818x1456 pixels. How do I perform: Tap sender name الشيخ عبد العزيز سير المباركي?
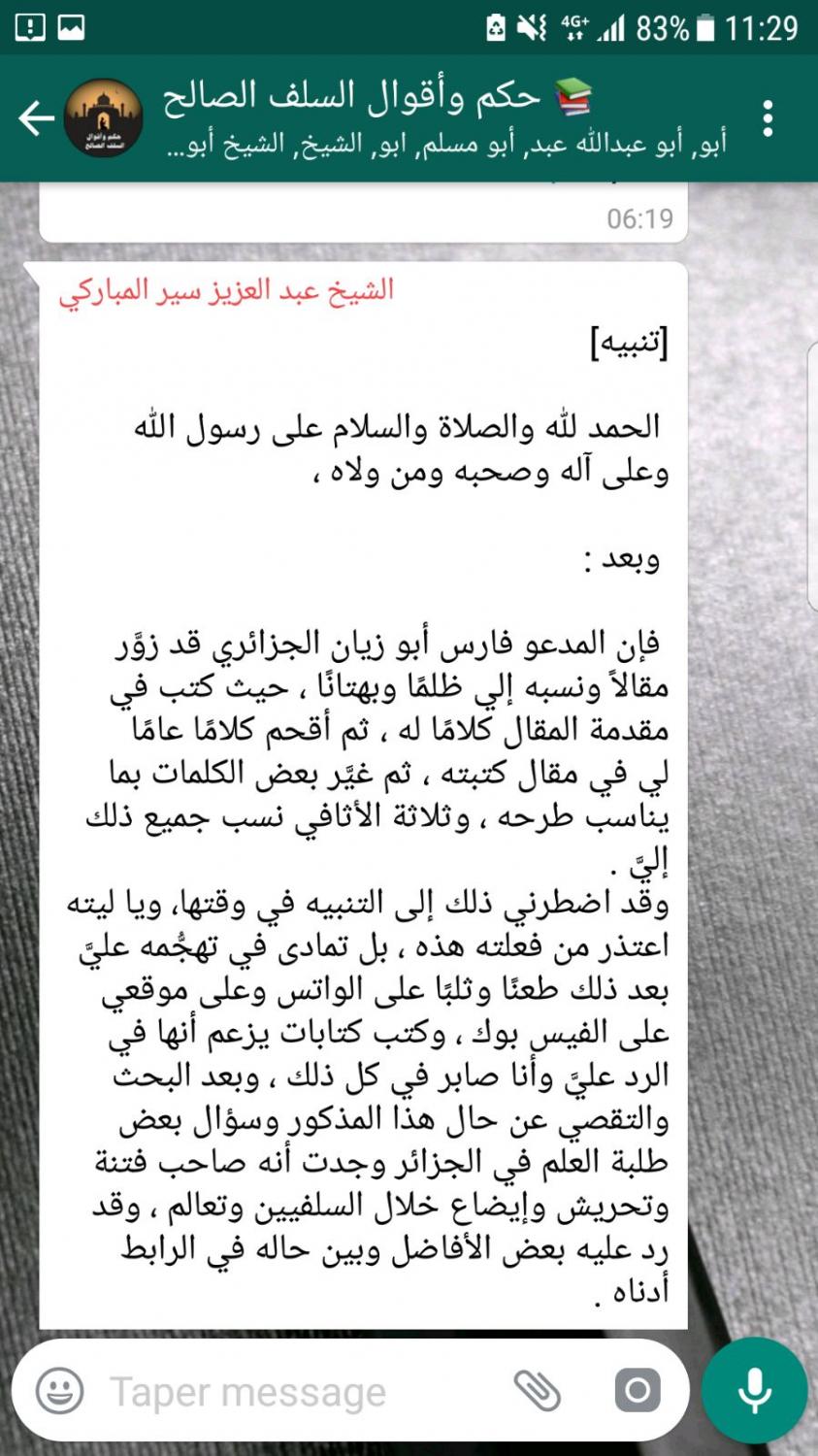226,290
